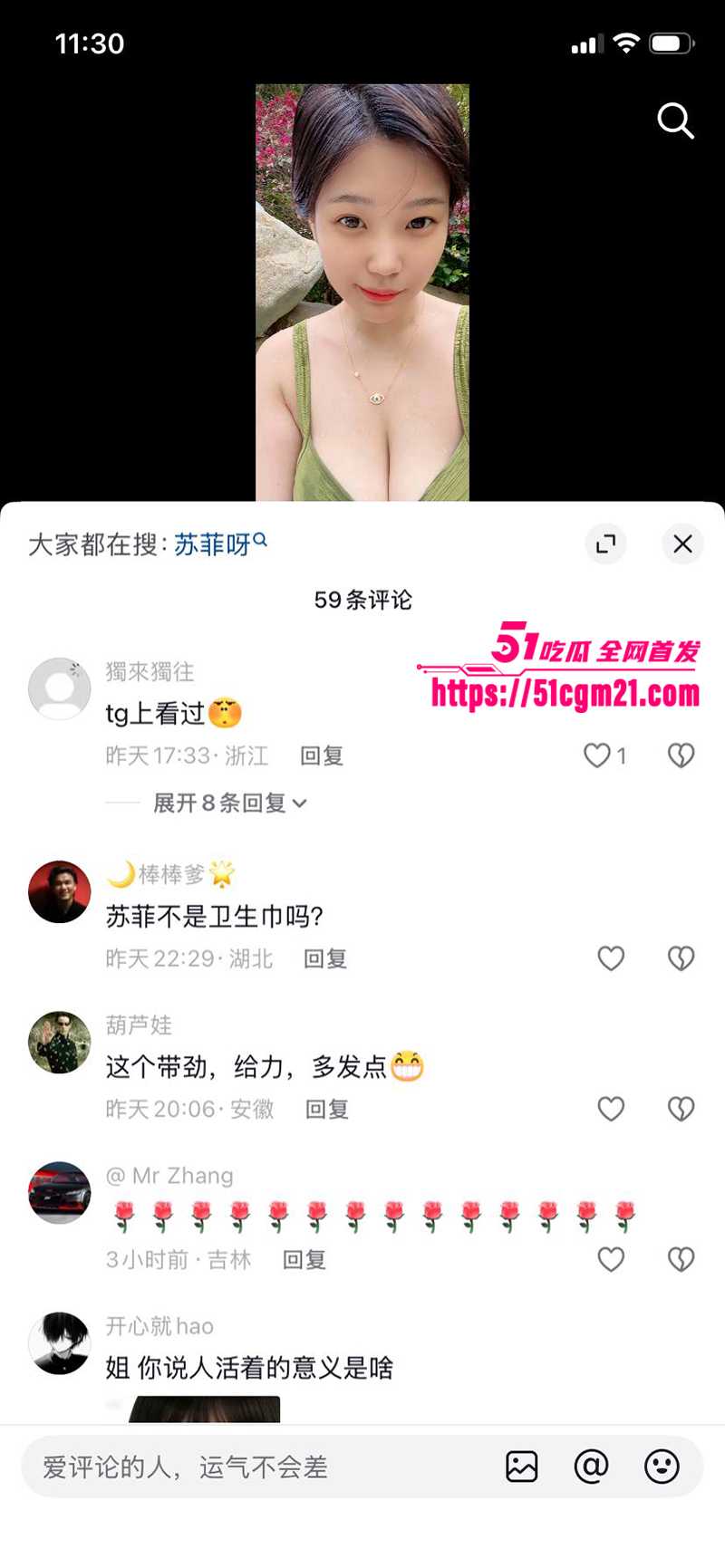This screenshot has width=725, height=1568.
Task: Tap the @ mention icon
Action: click(592, 1466)
